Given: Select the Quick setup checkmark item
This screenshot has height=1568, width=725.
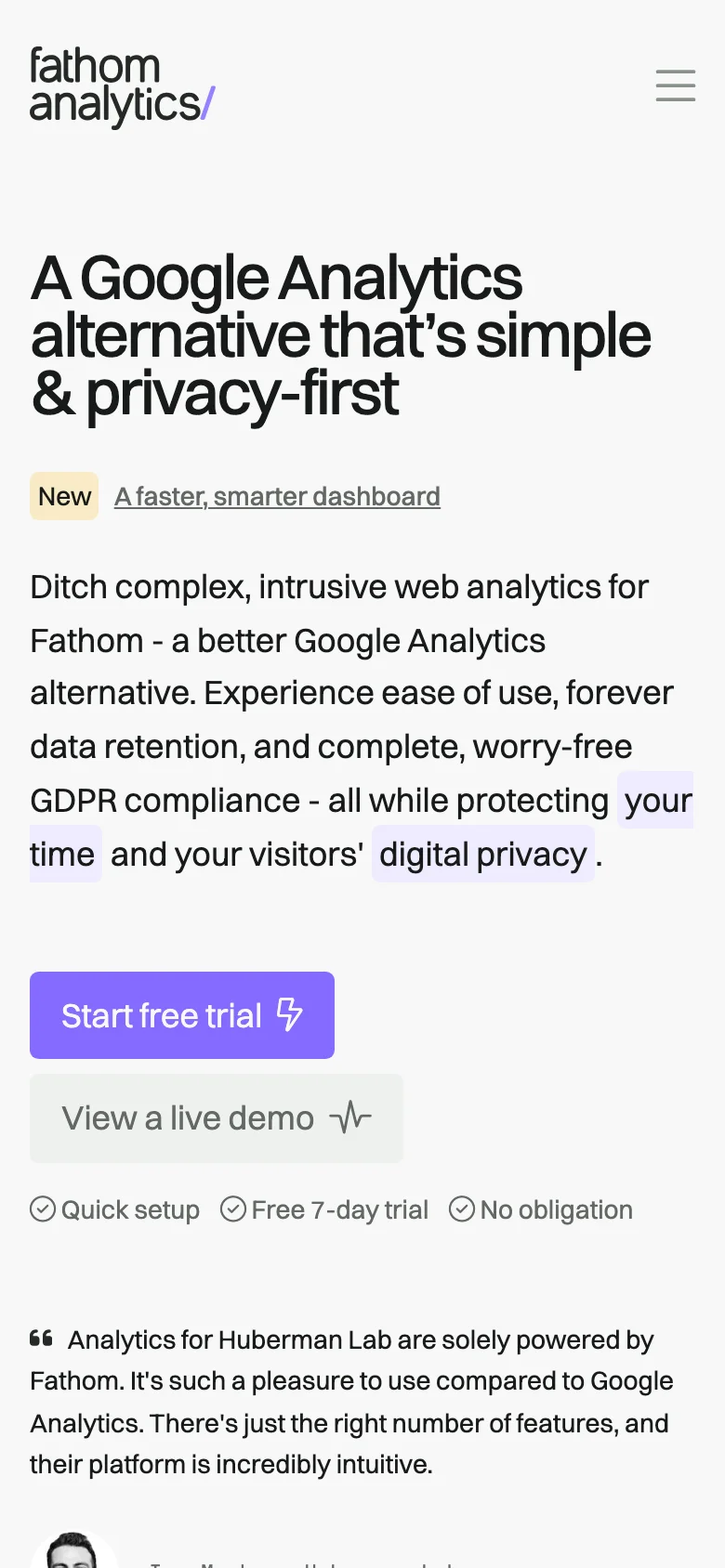Looking at the screenshot, I should [x=114, y=1209].
